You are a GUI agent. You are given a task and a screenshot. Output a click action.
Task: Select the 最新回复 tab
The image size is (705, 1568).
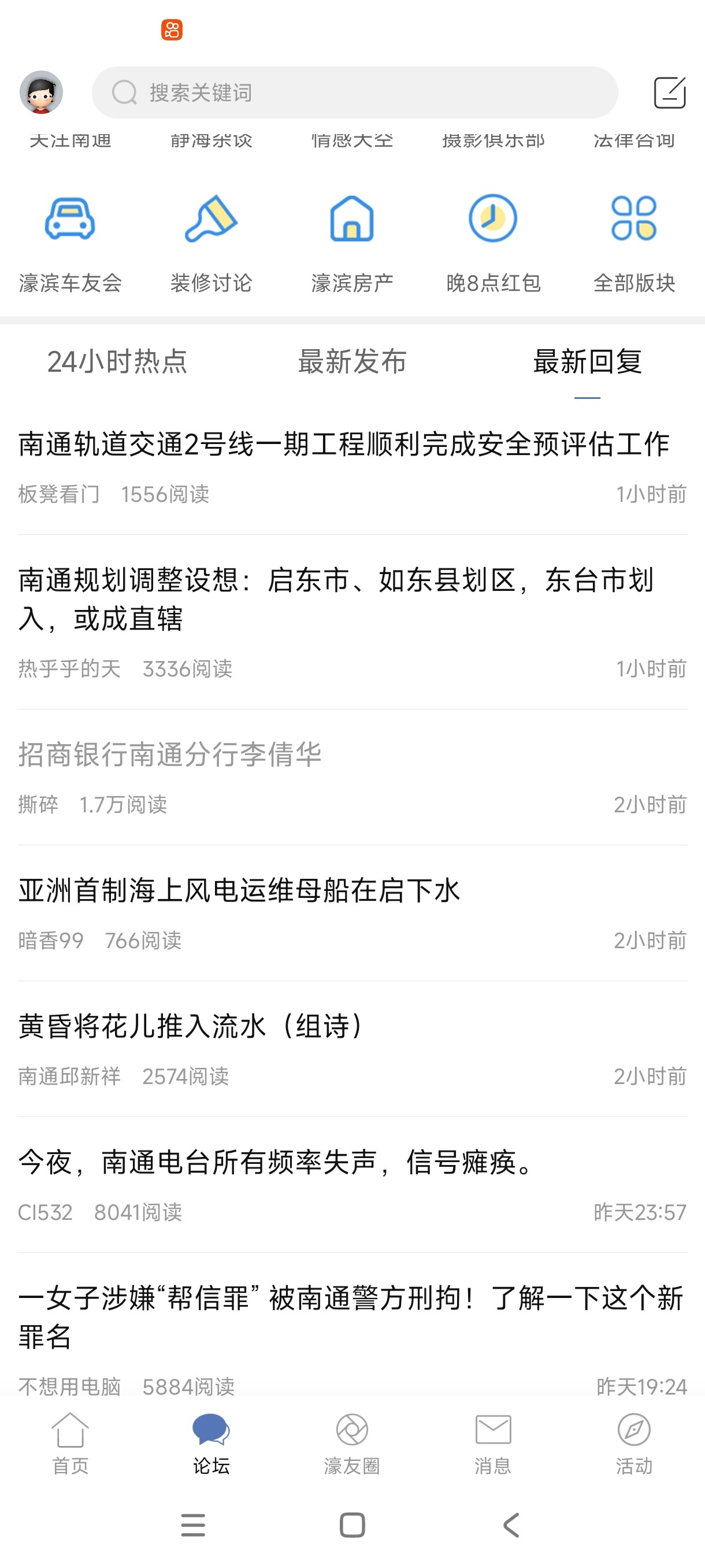coord(587,361)
